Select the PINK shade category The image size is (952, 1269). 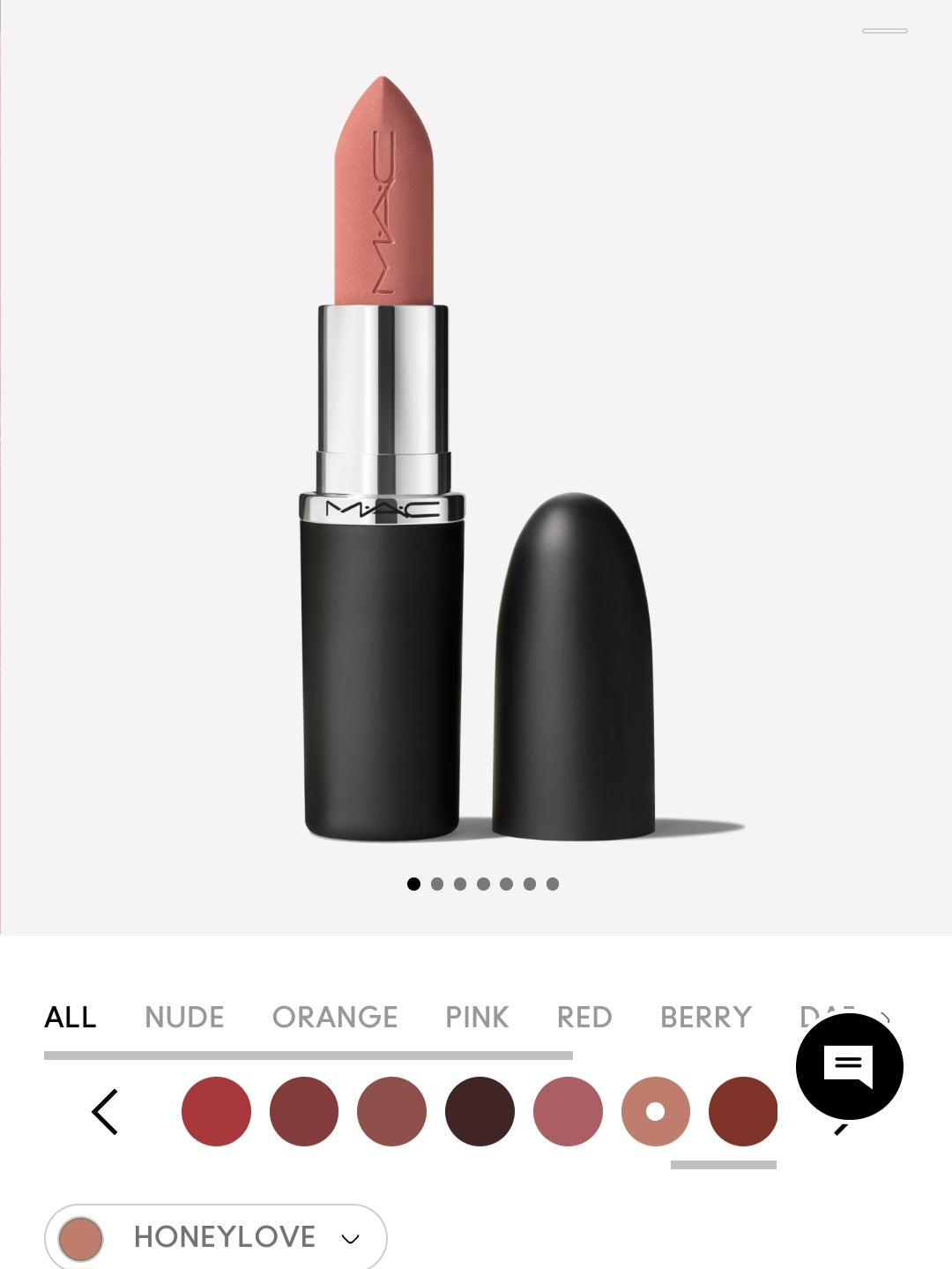(x=477, y=1017)
